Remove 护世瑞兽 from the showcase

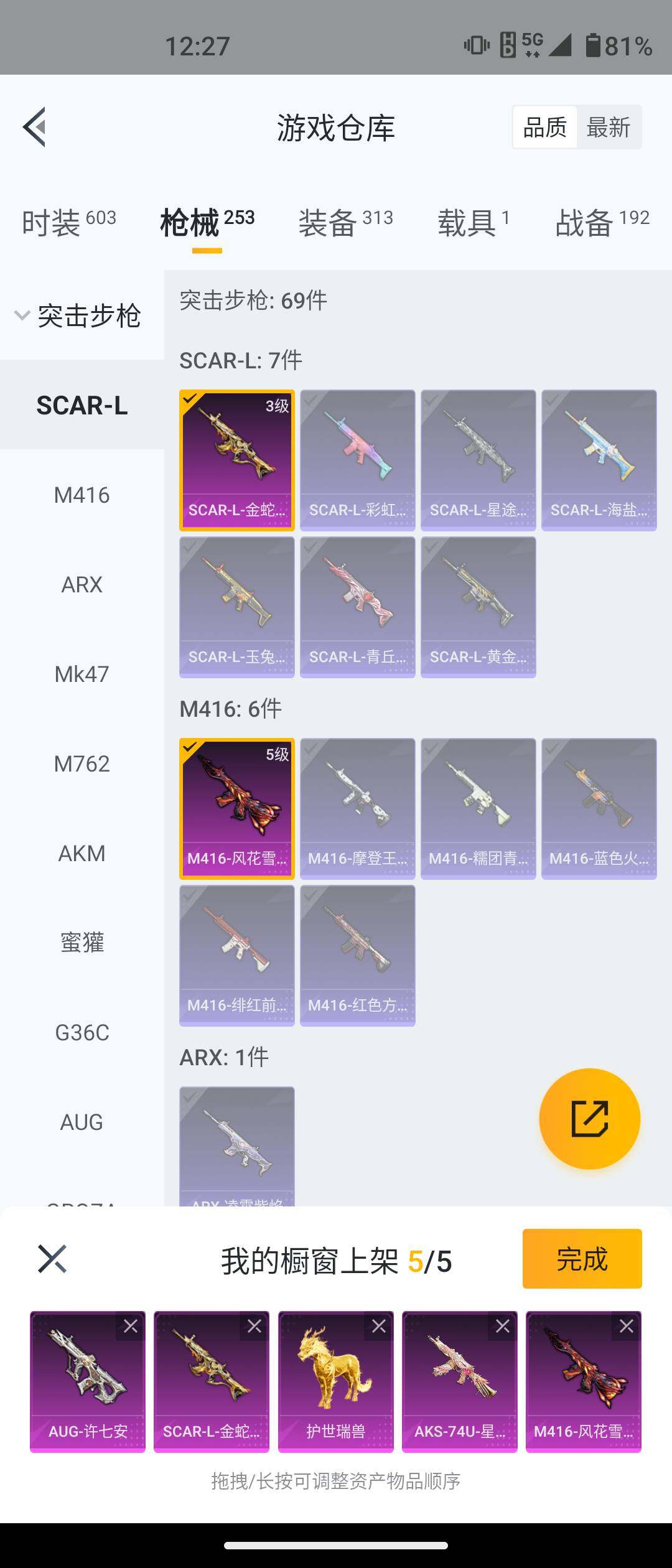click(379, 1326)
